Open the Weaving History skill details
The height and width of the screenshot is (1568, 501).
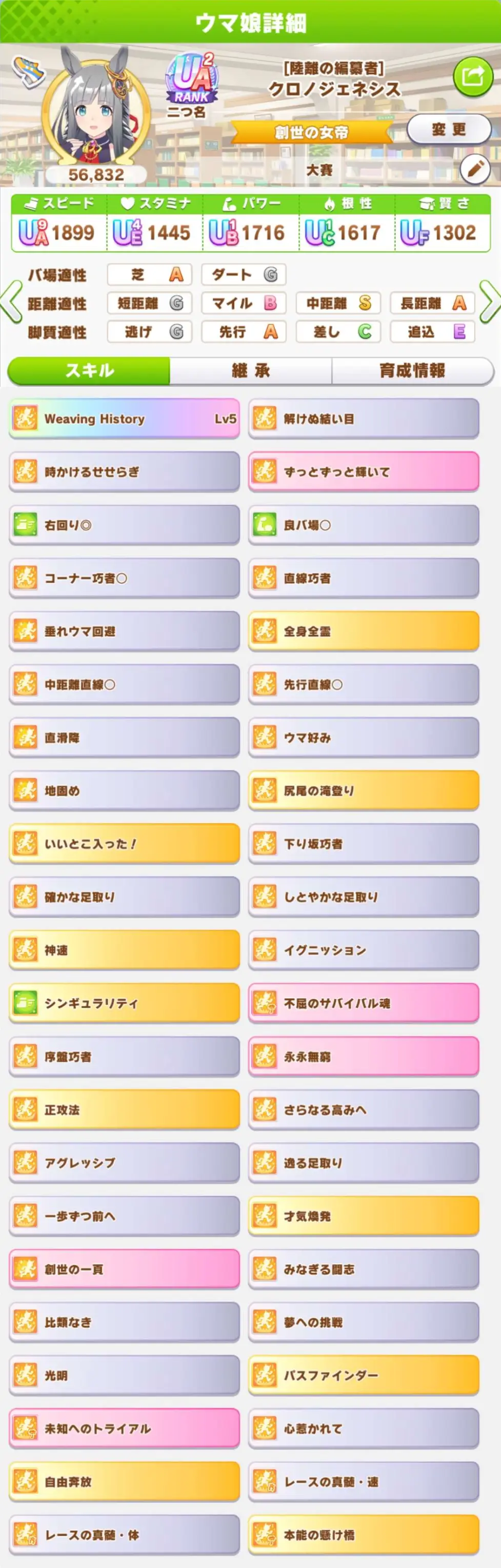tap(124, 419)
